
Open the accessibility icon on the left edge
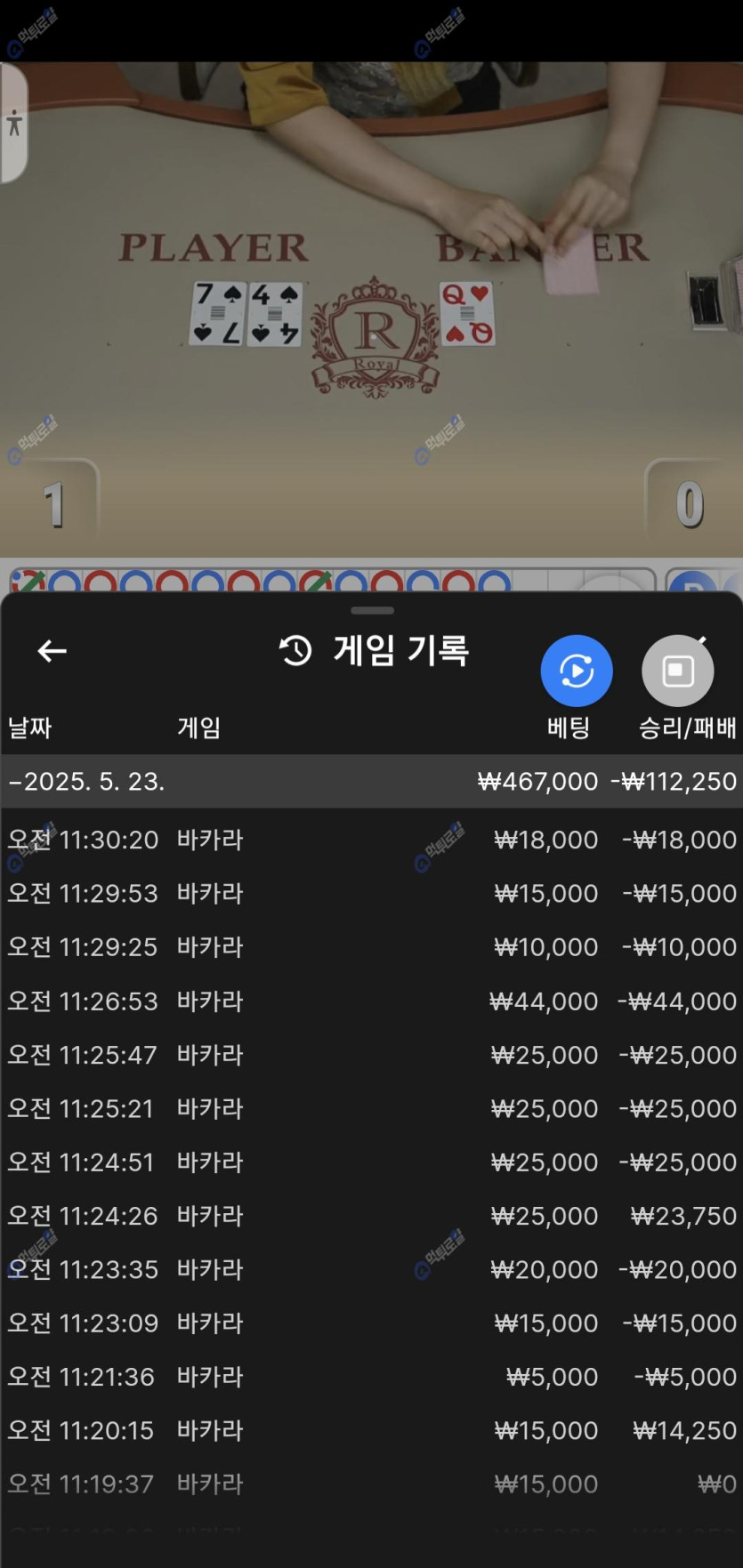(14, 123)
